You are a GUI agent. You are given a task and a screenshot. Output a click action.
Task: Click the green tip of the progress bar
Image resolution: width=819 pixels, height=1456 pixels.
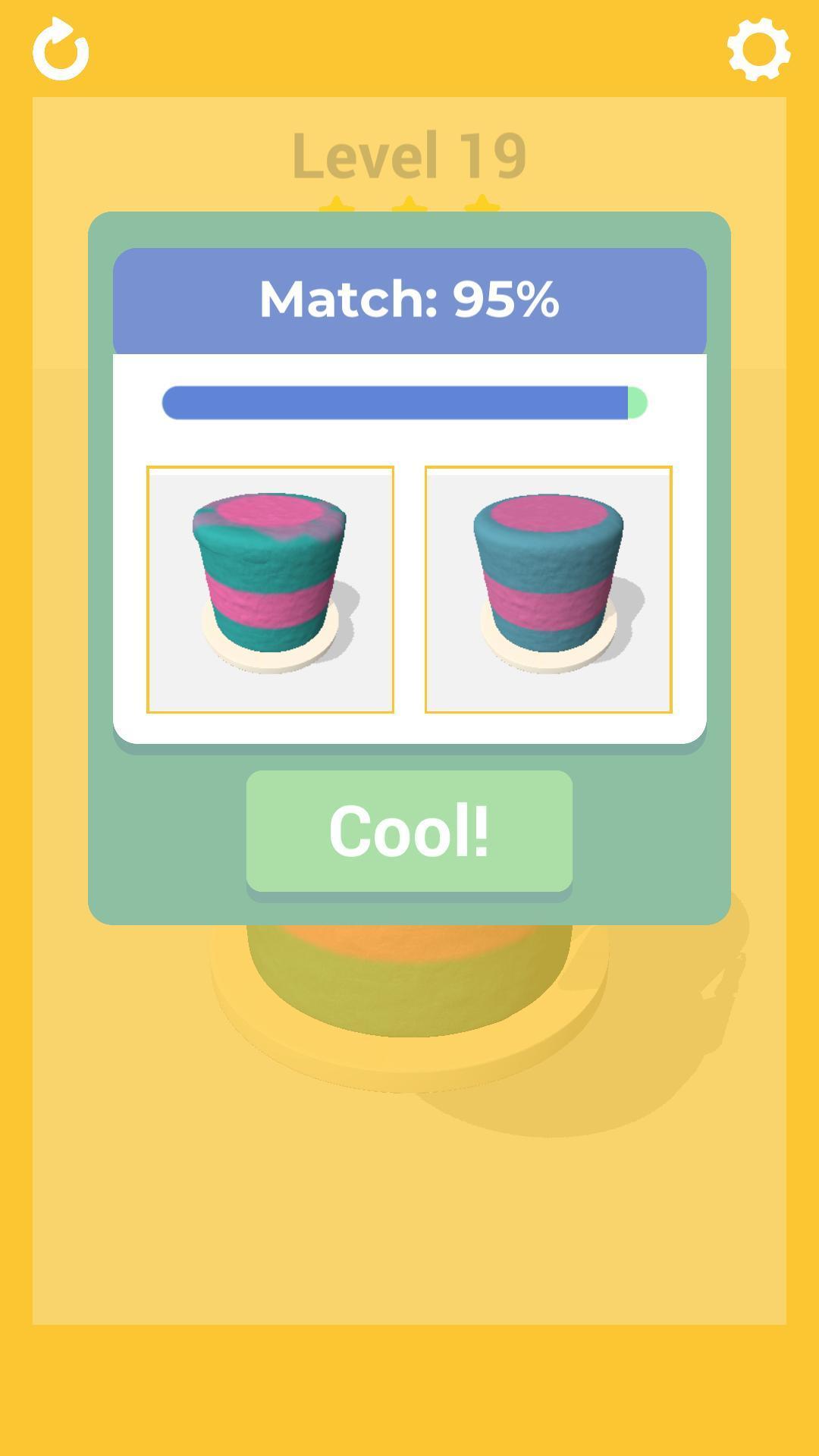point(635,401)
